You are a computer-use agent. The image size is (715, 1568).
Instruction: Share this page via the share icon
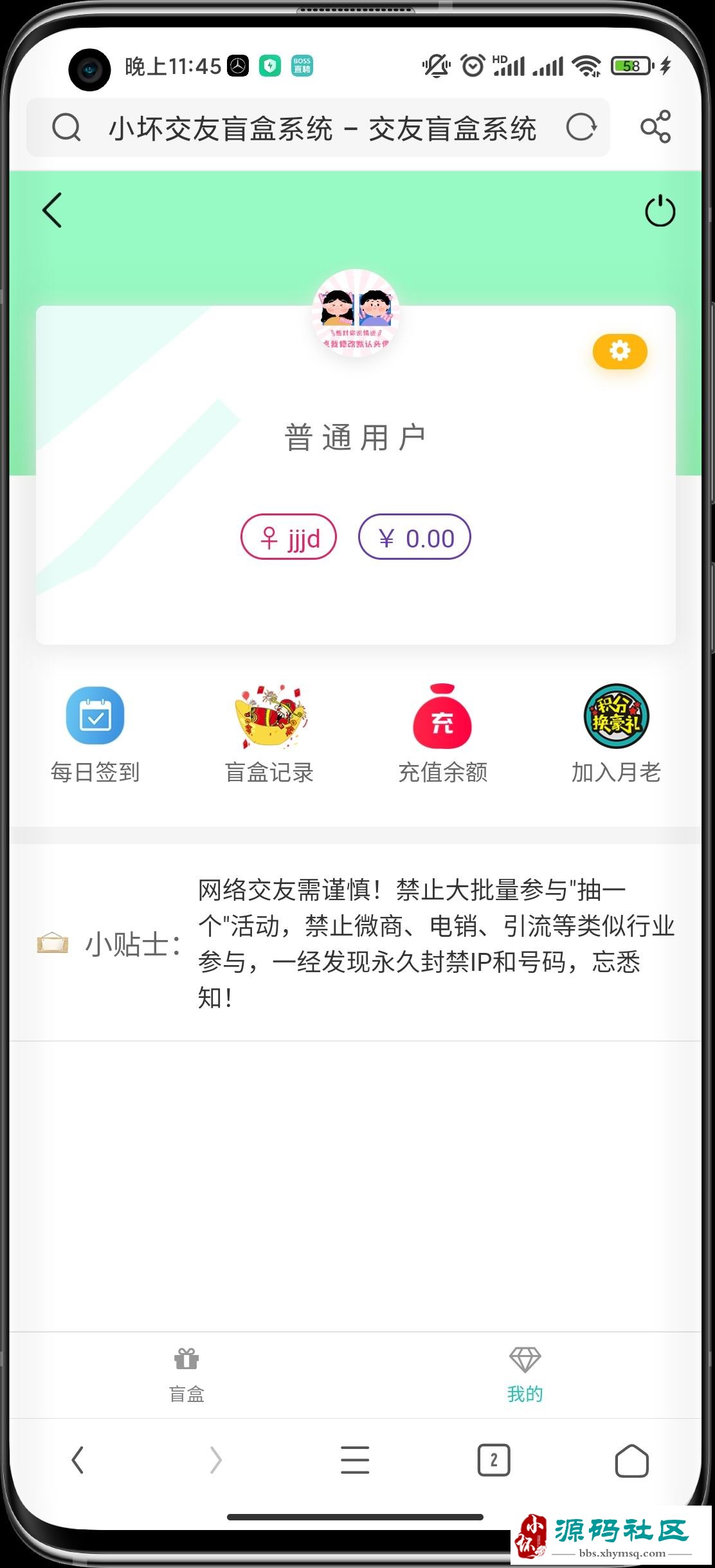[x=655, y=127]
